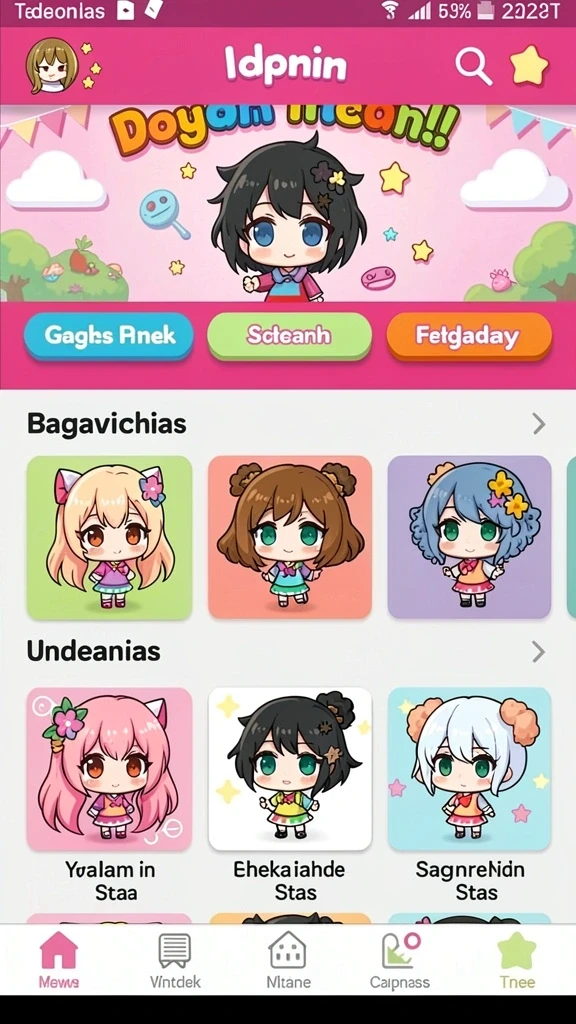Open the search magnifier icon
Screen dimensions: 576x1024
473,67
